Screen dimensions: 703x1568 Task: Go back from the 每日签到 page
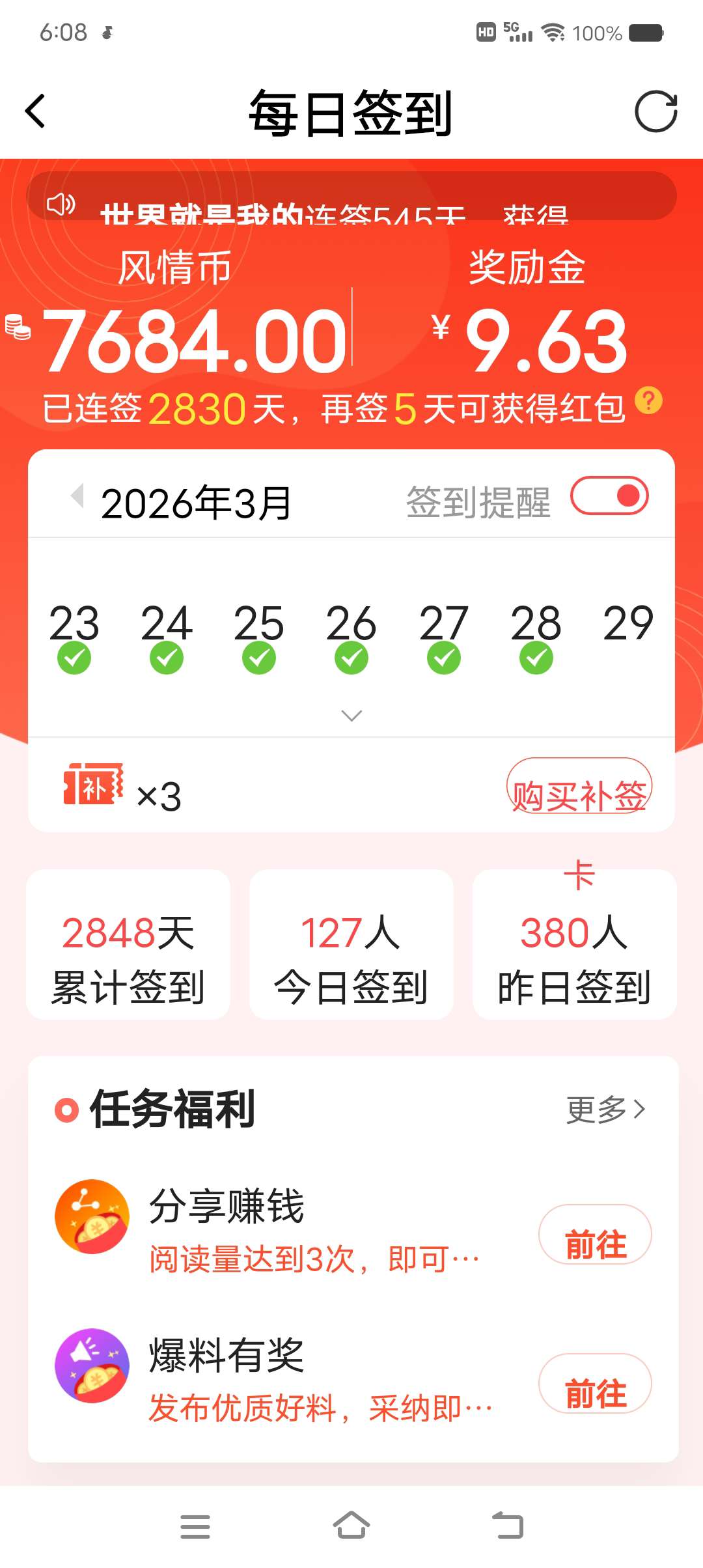pos(36,111)
